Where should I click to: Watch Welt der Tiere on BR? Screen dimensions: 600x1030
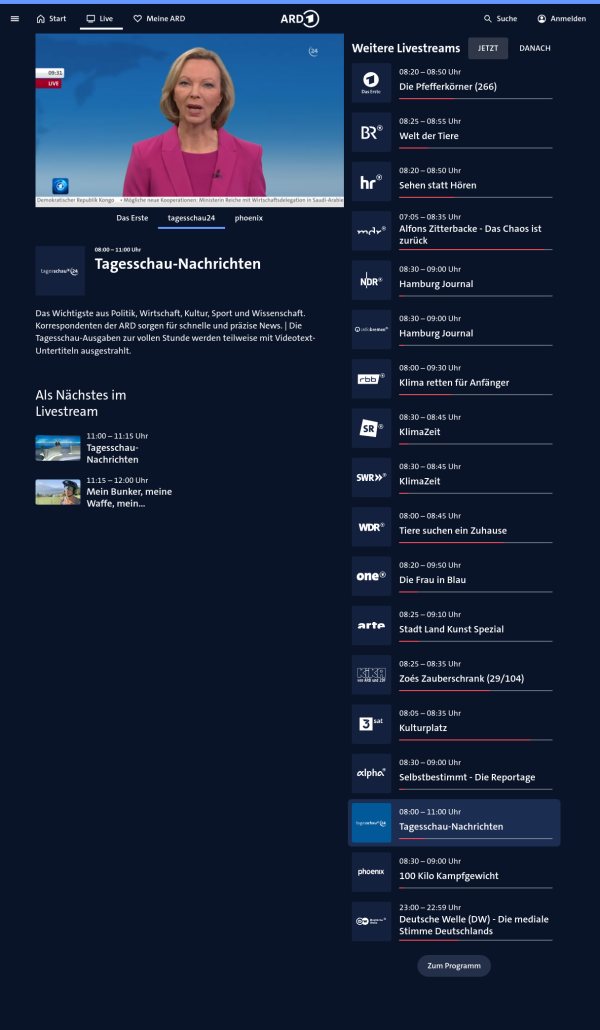430,135
